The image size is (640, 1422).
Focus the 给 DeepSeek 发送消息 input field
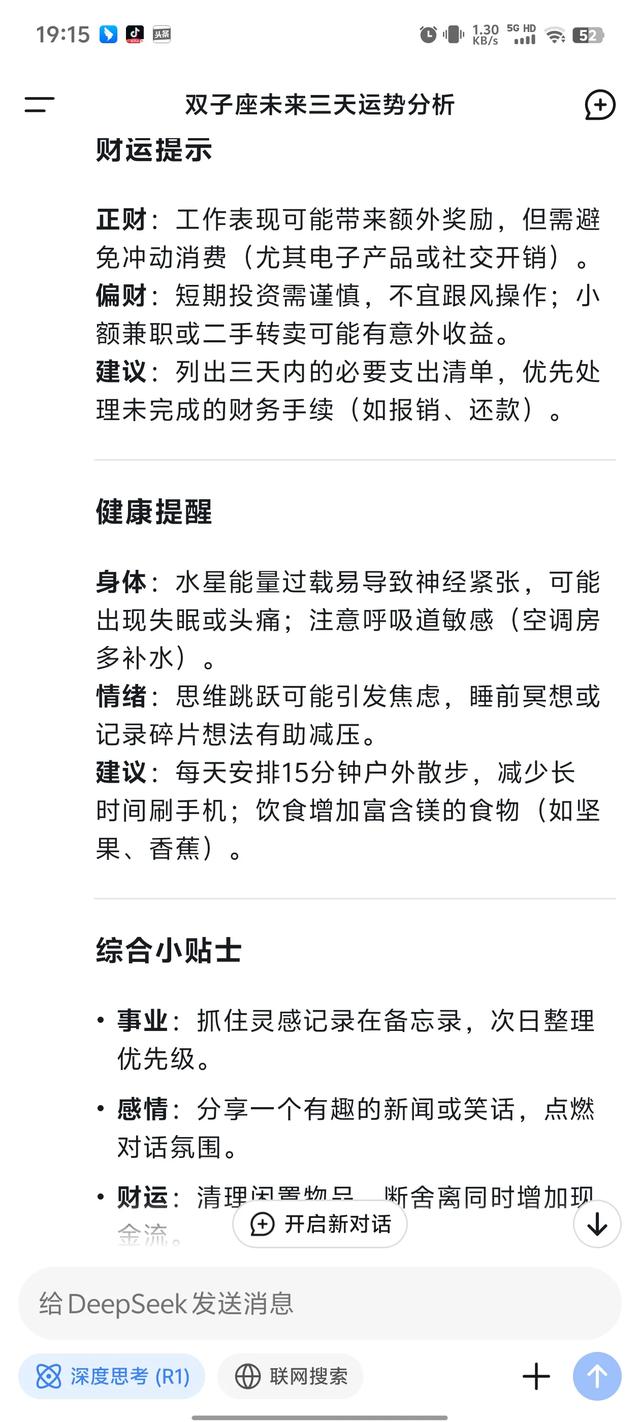320,1303
